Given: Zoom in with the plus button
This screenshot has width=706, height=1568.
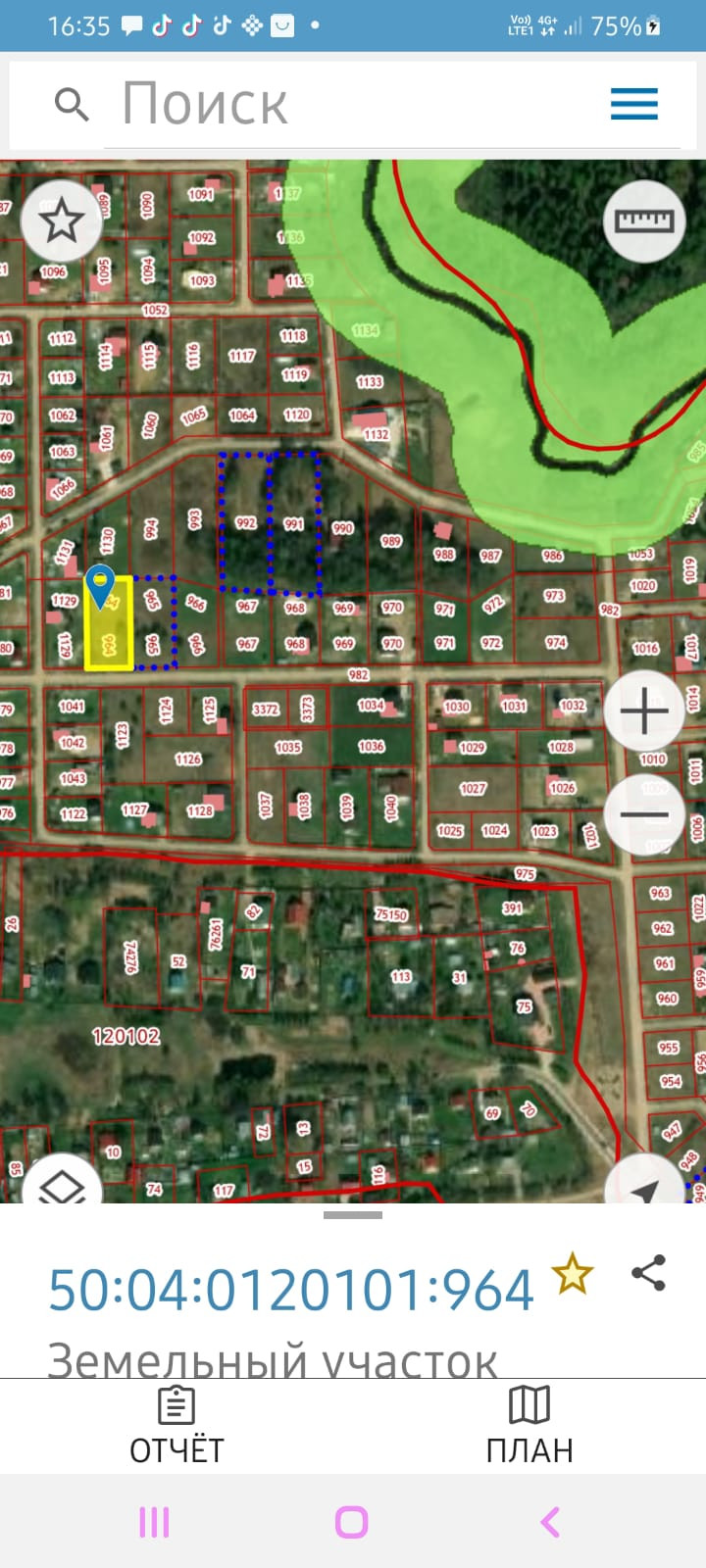Looking at the screenshot, I should pos(644,711).
